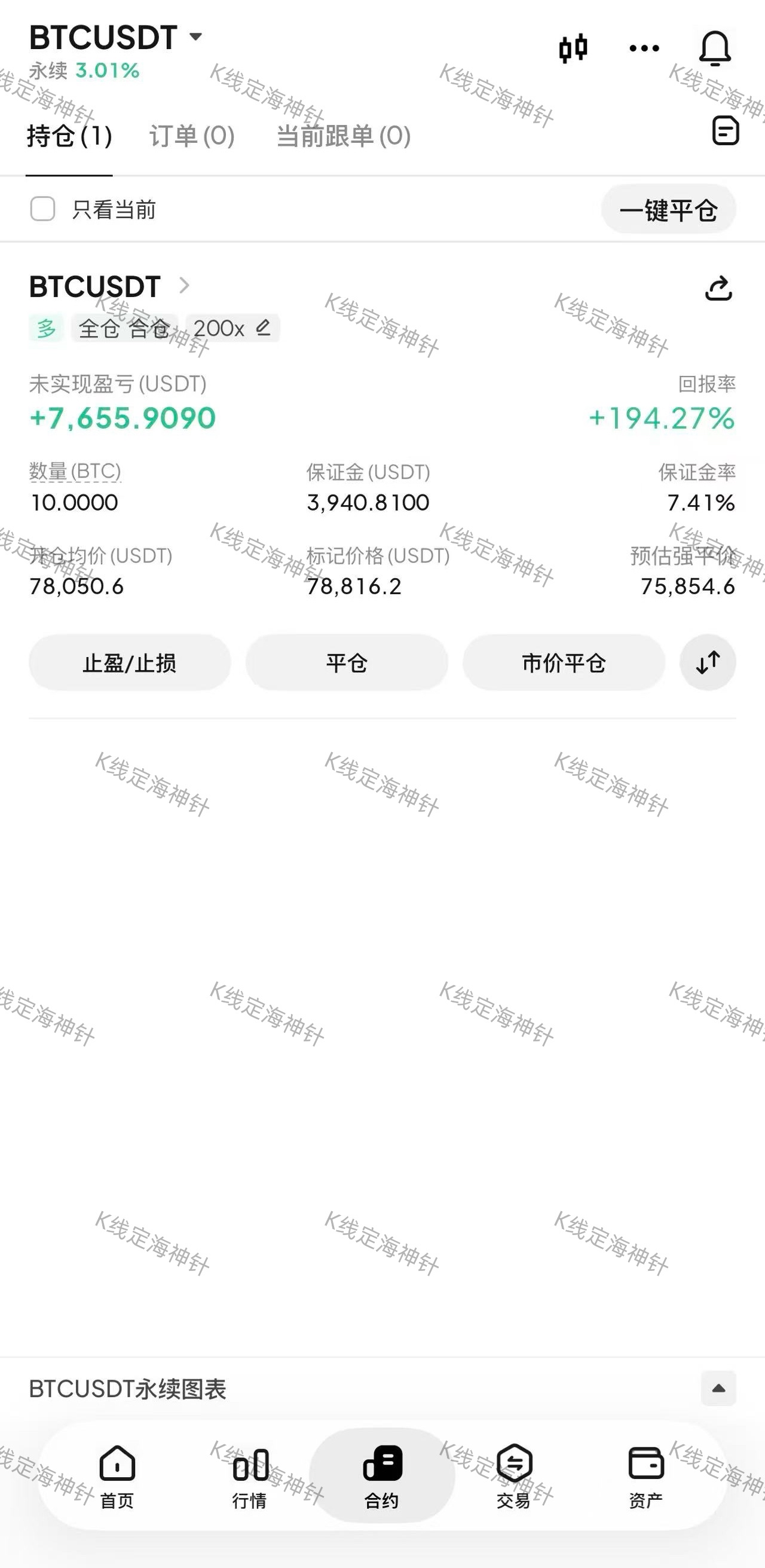Check the 只看当前 checkbox
Screen dimensions: 765x1568
tap(42, 209)
